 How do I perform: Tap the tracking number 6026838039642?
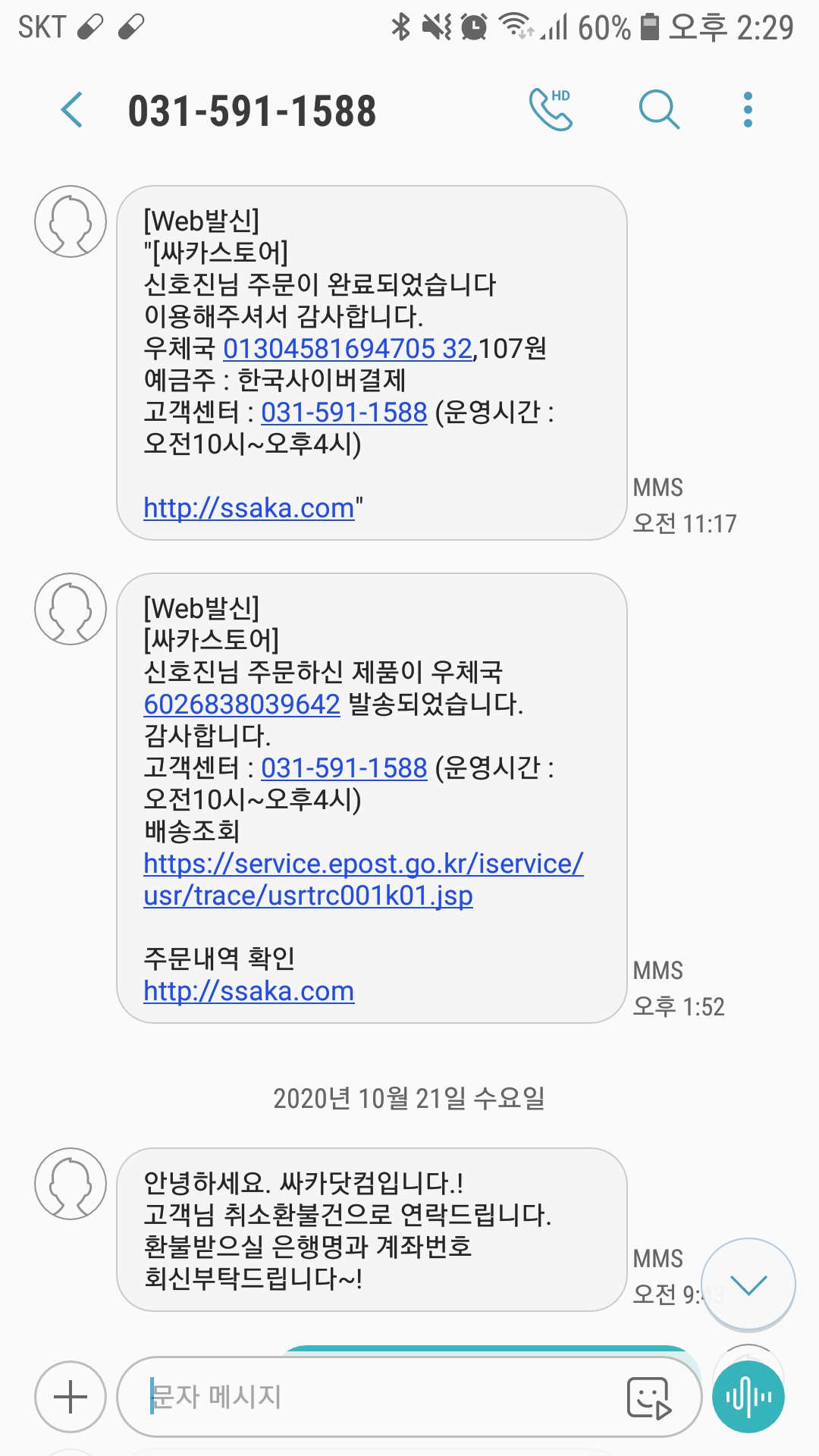(x=242, y=704)
